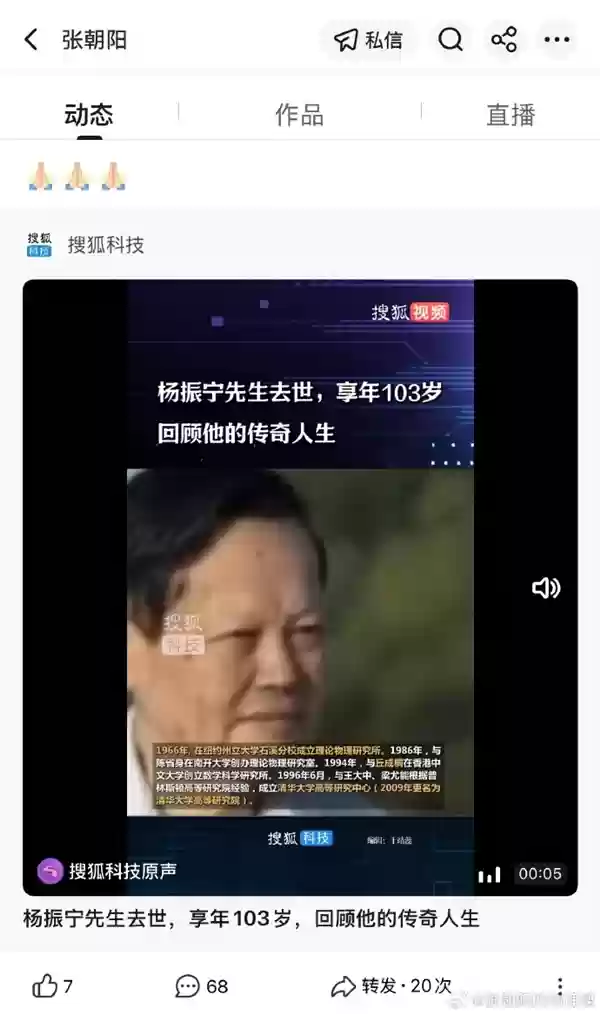Like the post with 7 likes
Screen dimensions: 600x1014
coord(52,986)
